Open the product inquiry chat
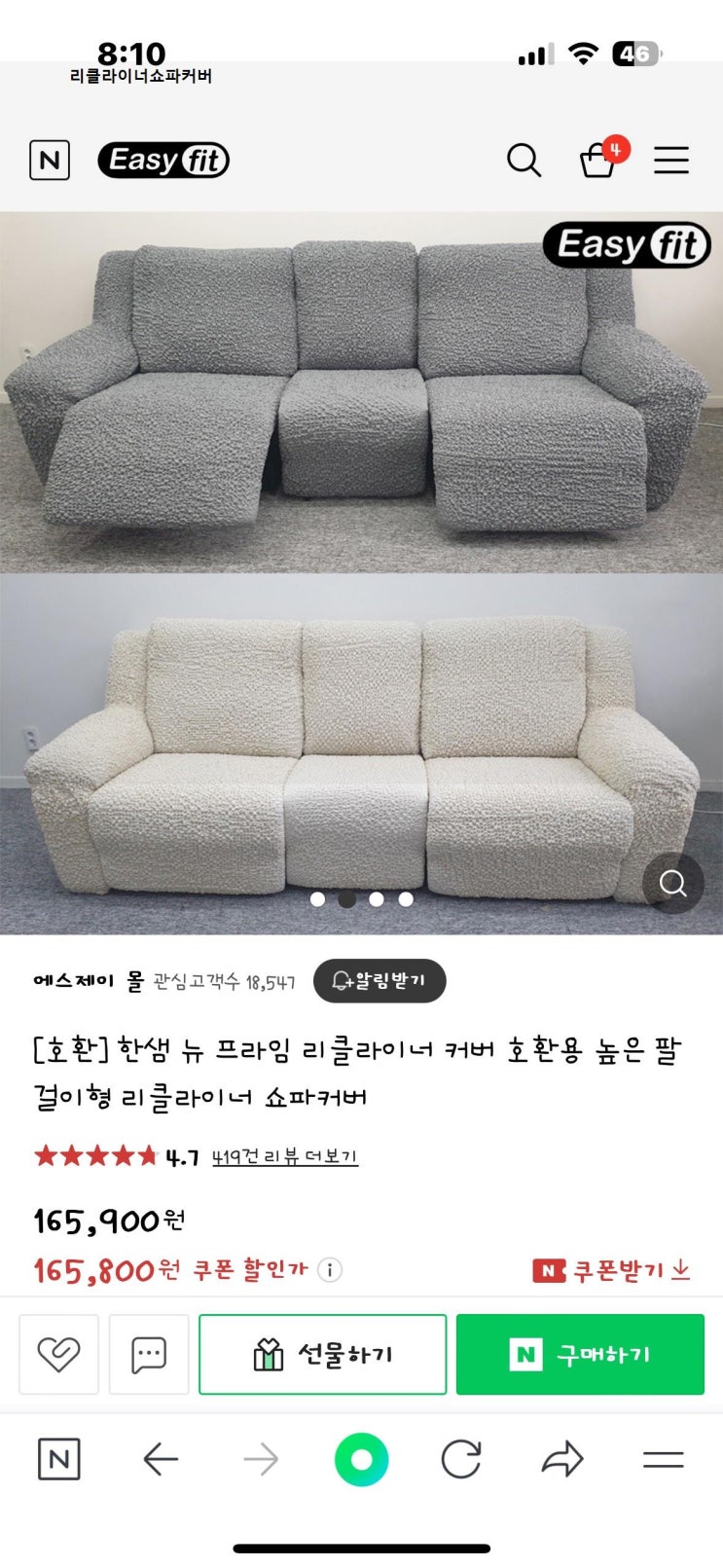This screenshot has height=1568, width=723. click(x=149, y=1354)
